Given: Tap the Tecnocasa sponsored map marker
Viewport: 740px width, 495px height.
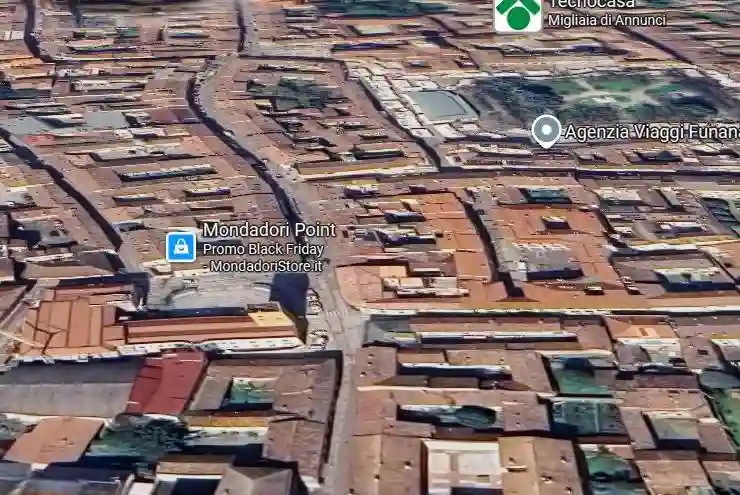Looking at the screenshot, I should coord(518,13).
